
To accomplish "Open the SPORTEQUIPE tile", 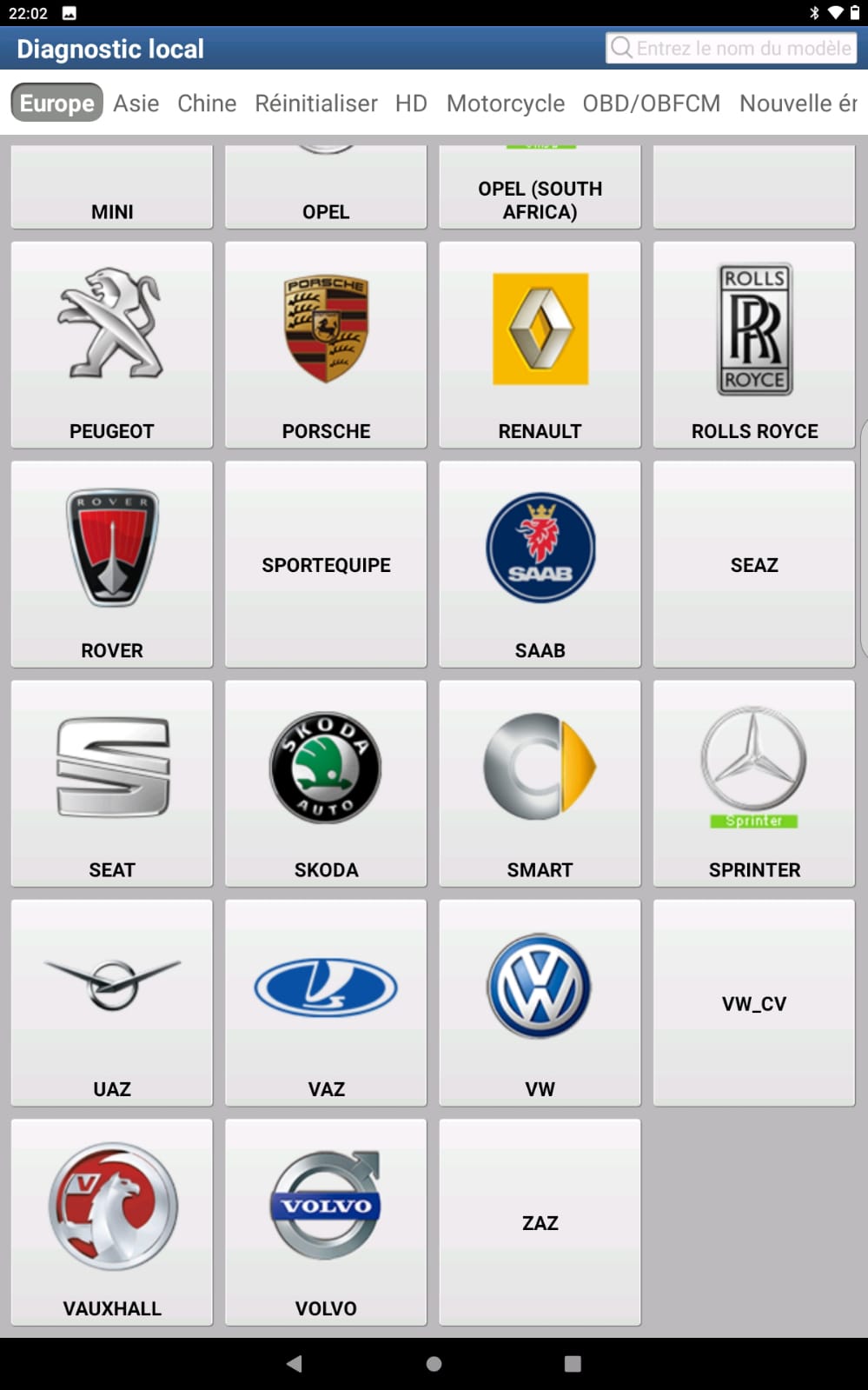I will (x=326, y=564).
